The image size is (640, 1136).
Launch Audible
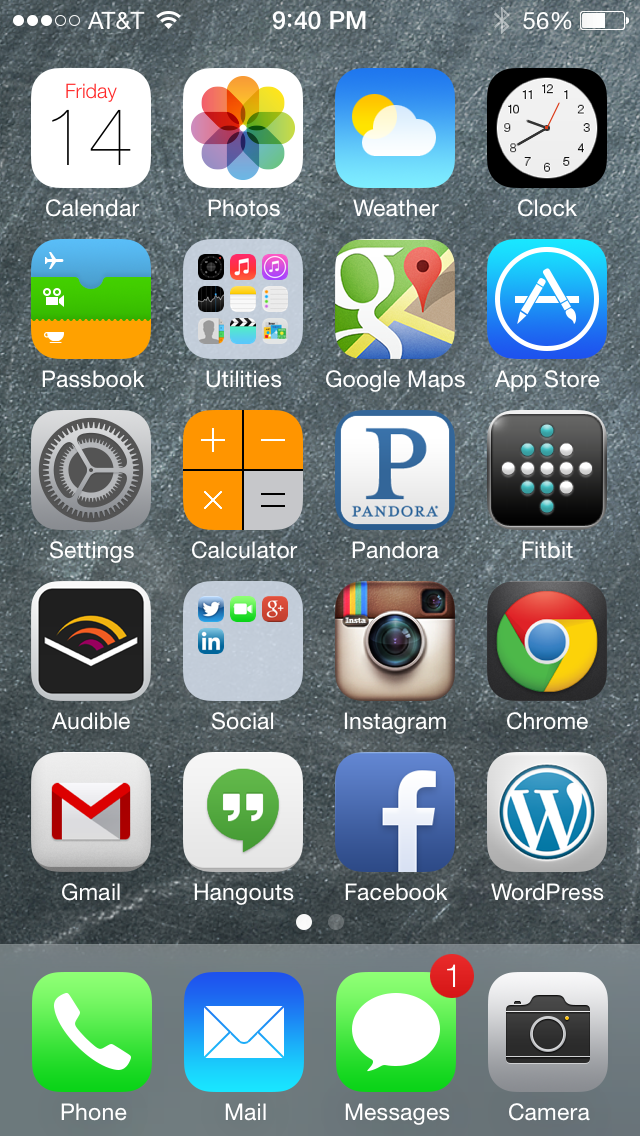point(91,641)
